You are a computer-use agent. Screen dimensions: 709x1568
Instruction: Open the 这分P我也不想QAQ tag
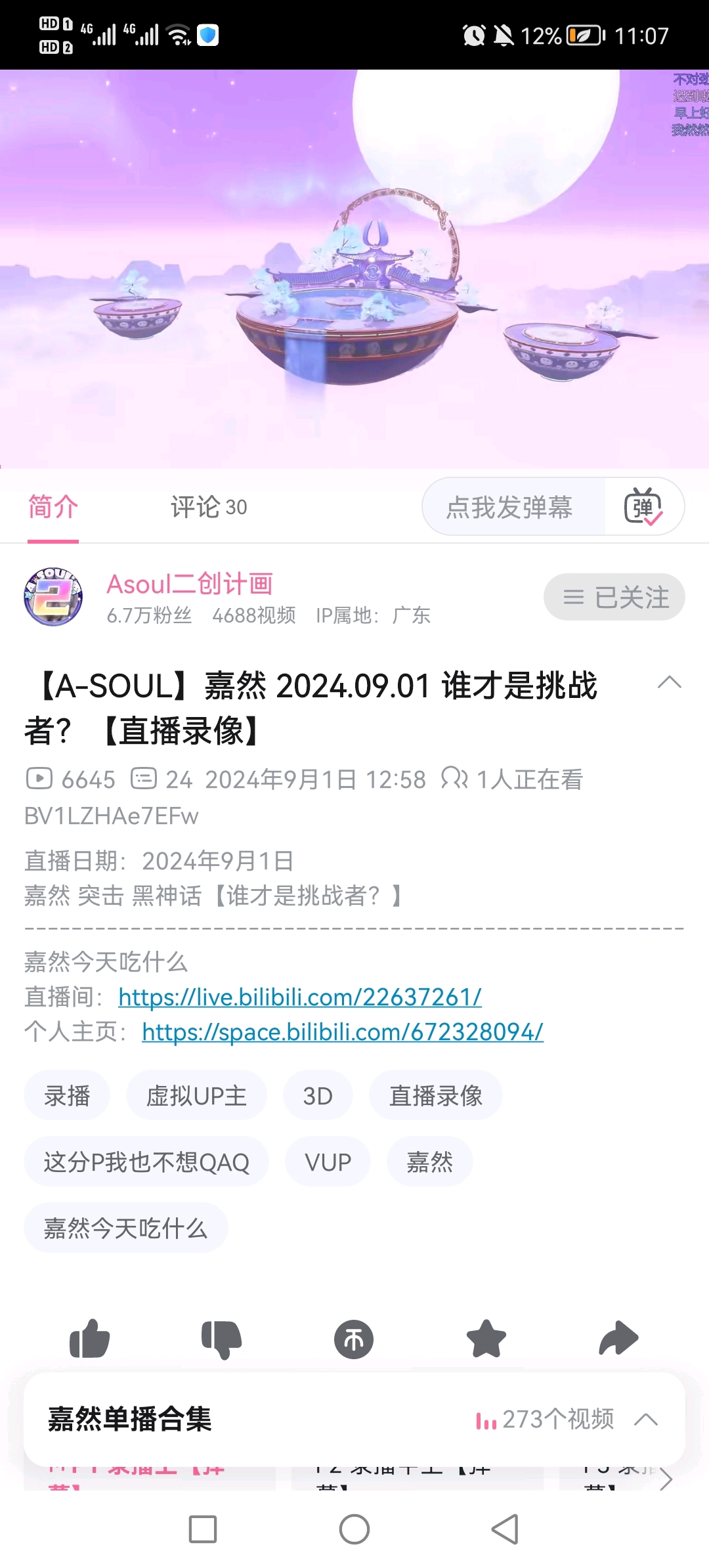tap(146, 1162)
